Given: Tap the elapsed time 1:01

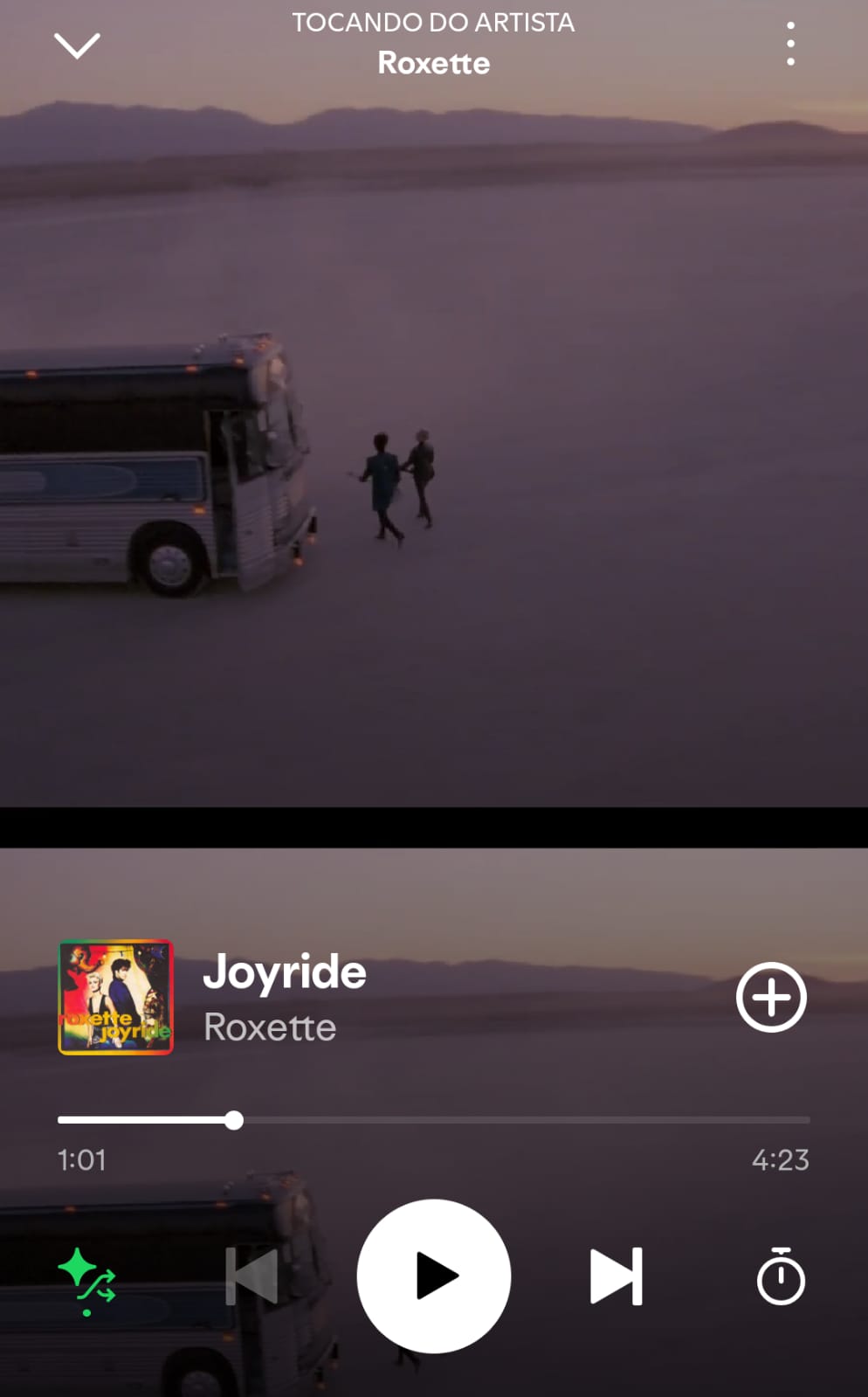Looking at the screenshot, I should point(81,1160).
